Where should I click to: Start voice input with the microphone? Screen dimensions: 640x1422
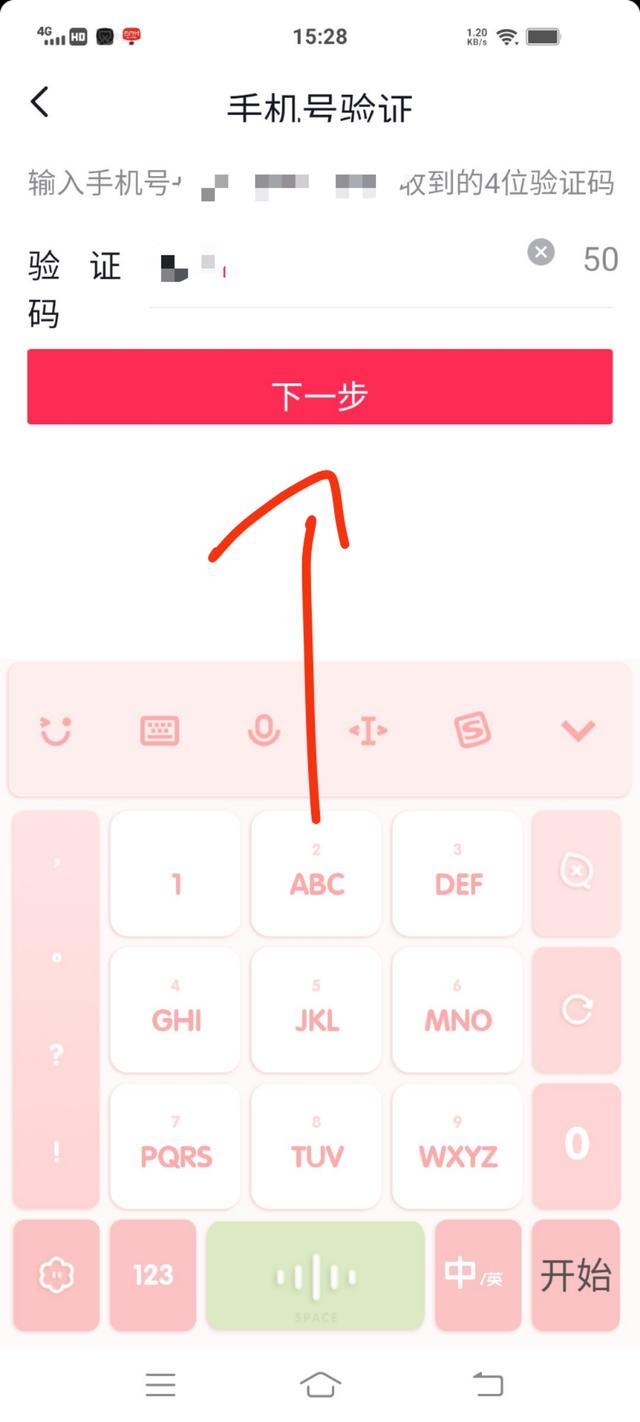[264, 731]
